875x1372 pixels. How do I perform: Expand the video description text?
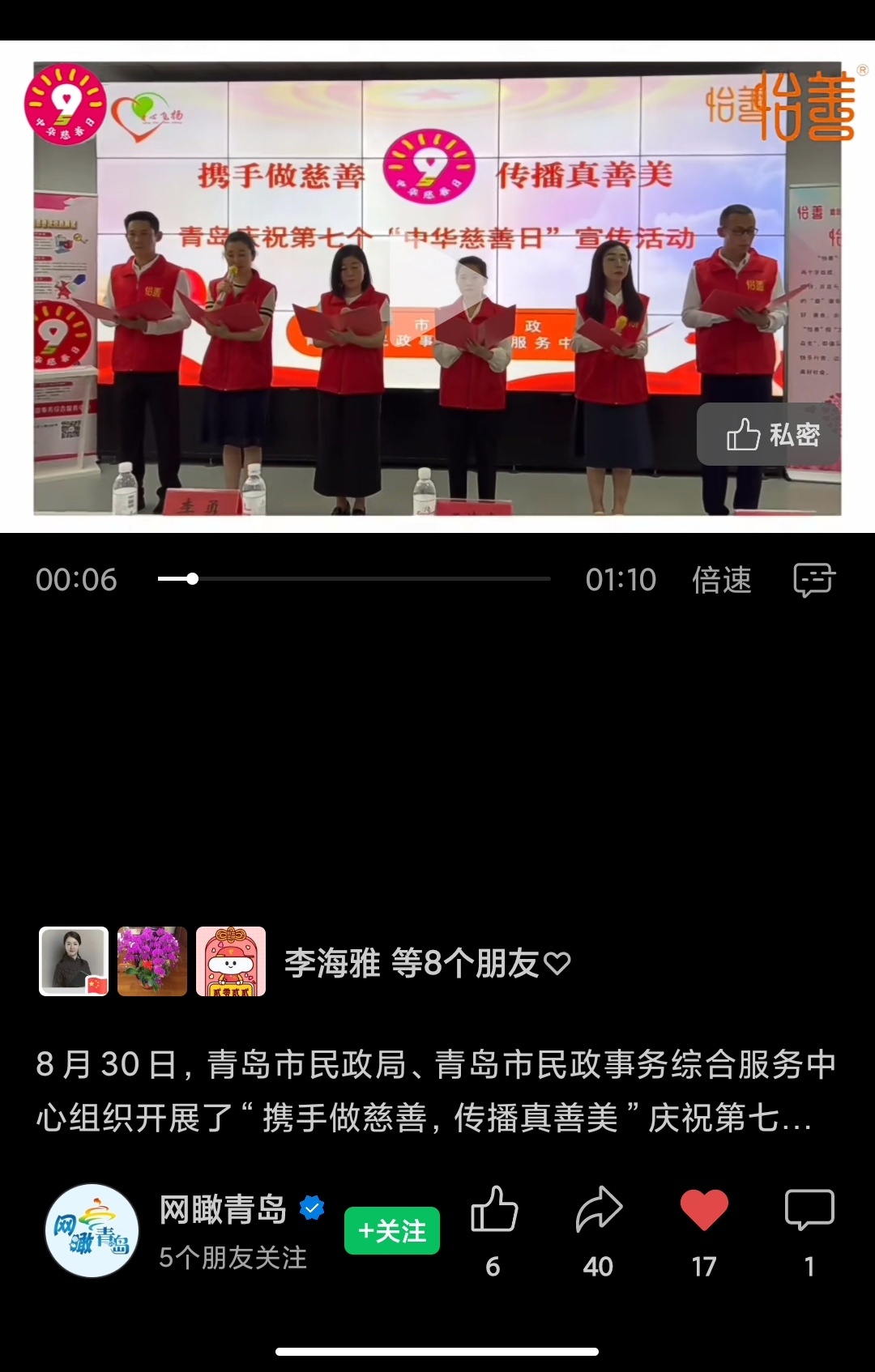pyautogui.click(x=436, y=1091)
